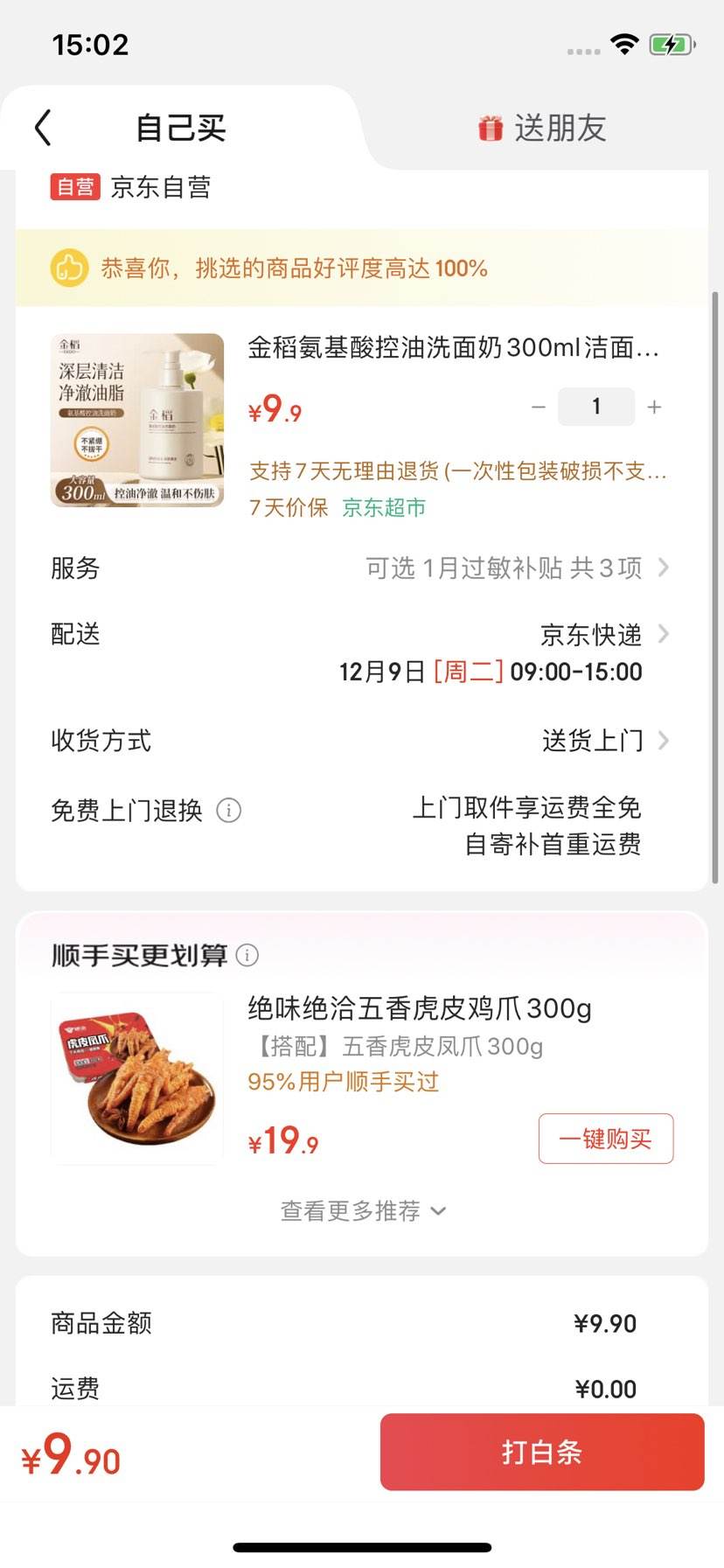Viewport: 724px width, 1568px height.
Task: Switch to the 送朋友 tab
Action: coord(542,129)
